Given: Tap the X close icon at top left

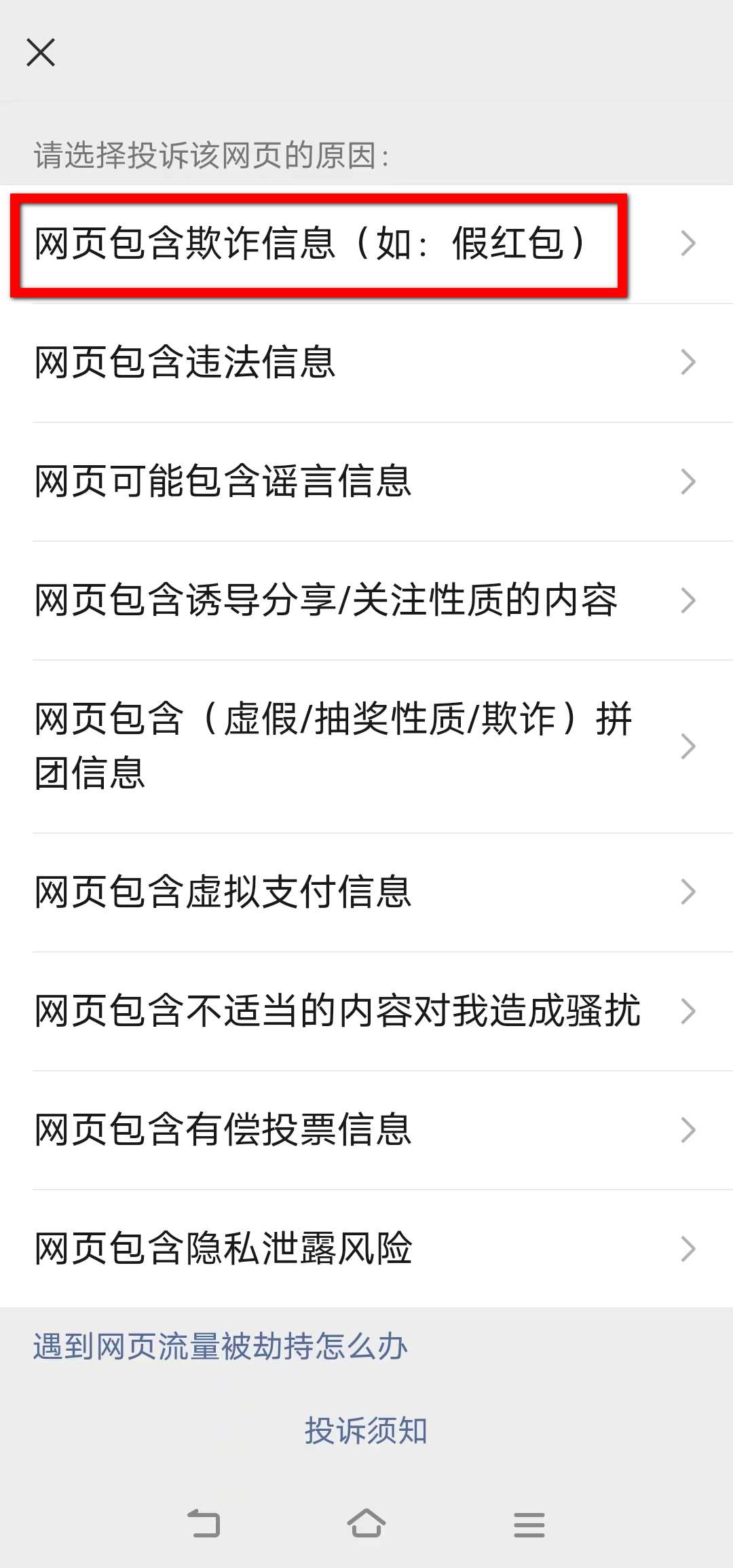Looking at the screenshot, I should point(41,52).
